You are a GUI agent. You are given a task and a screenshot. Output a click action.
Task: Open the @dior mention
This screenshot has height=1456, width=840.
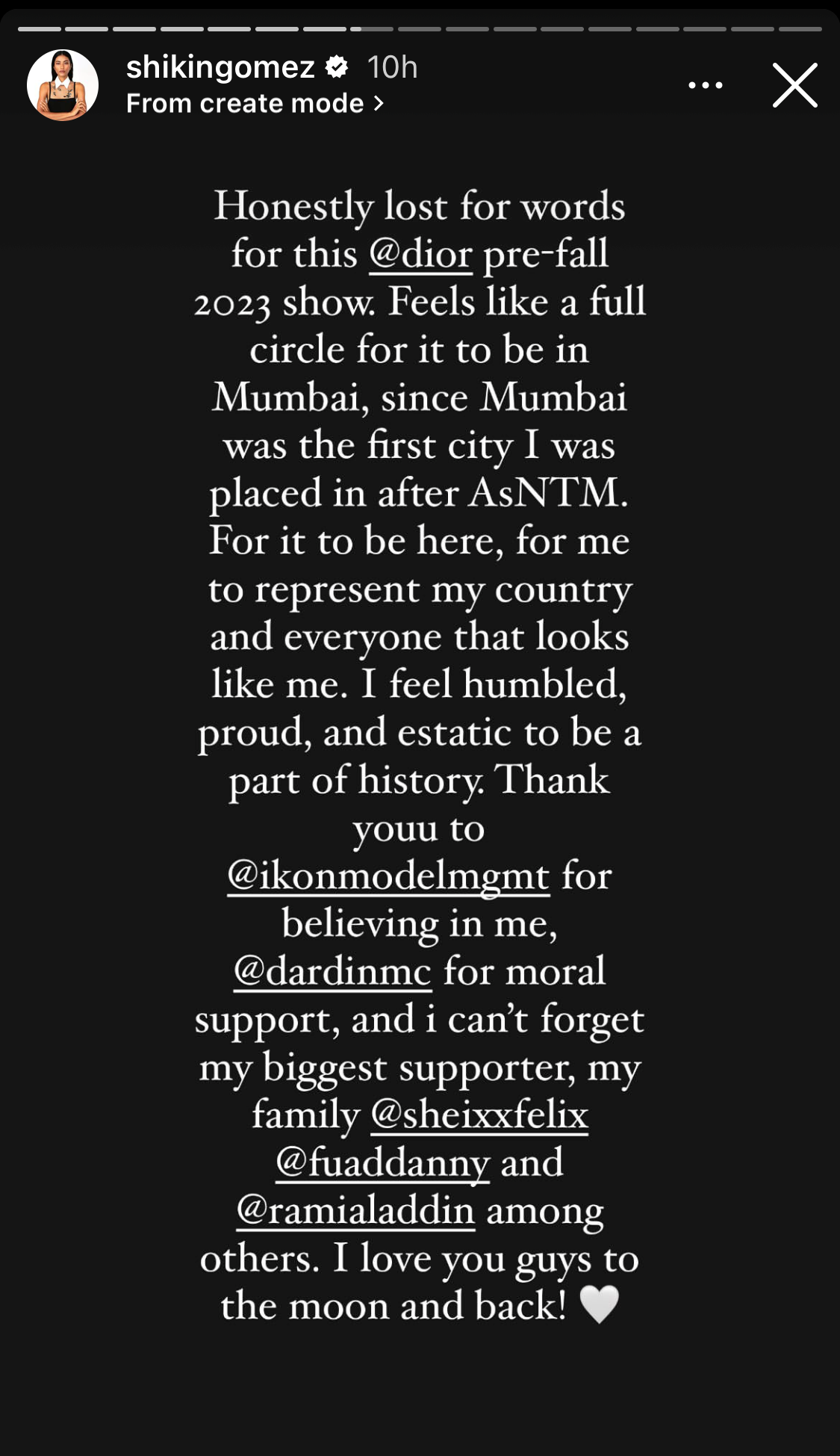(x=420, y=254)
